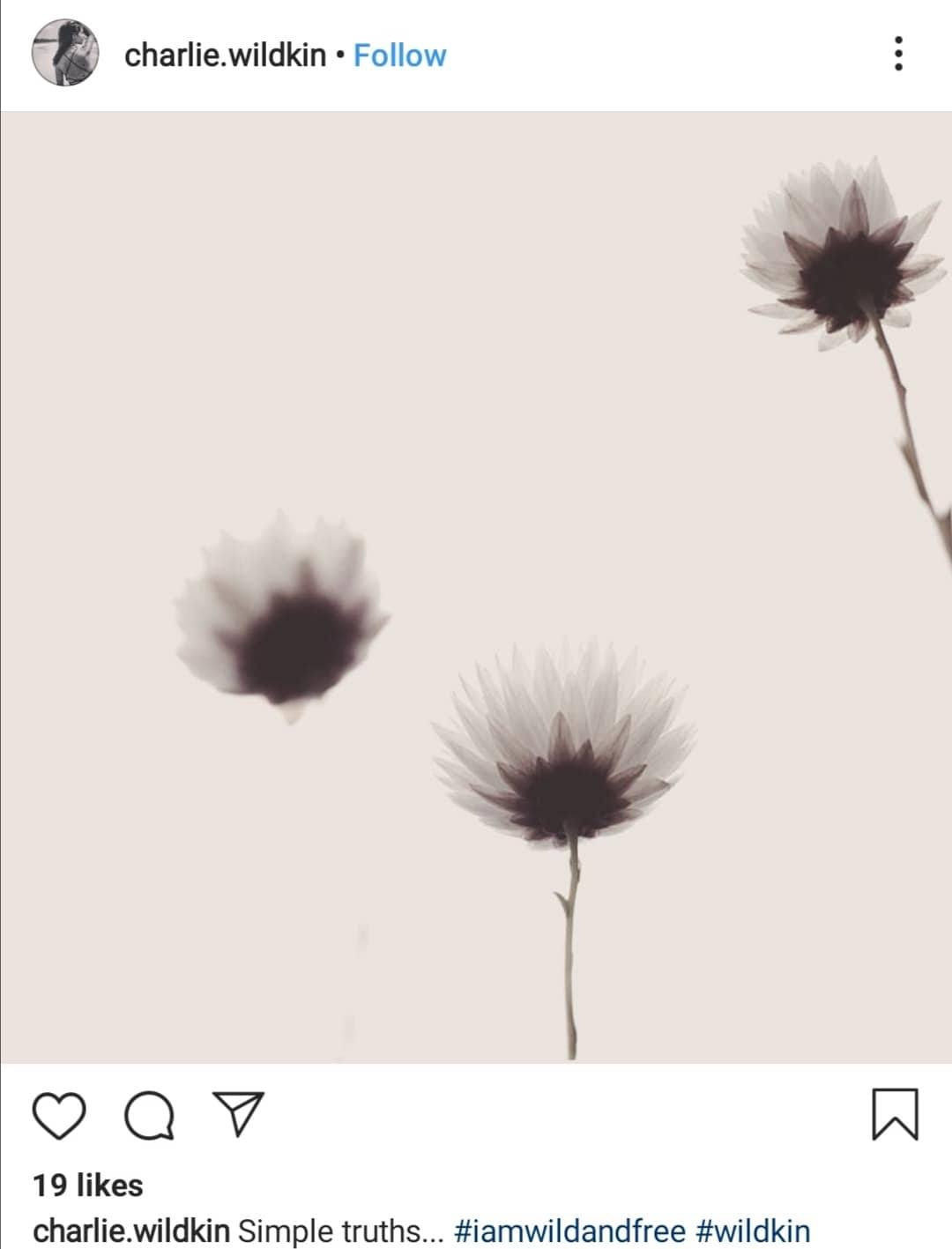Image resolution: width=952 pixels, height=1249 pixels.
Task: Follow charlie.wildkin
Action: point(399,56)
